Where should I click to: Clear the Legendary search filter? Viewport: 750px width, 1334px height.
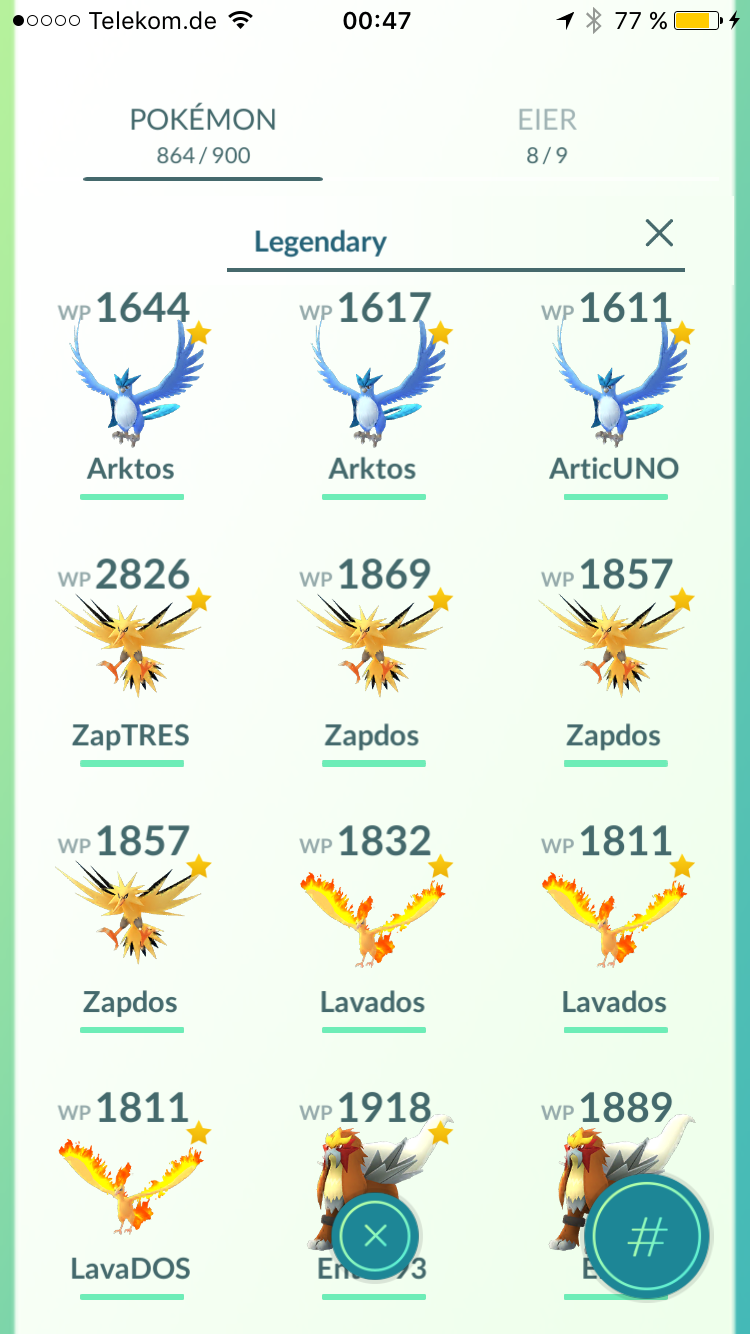(x=659, y=234)
